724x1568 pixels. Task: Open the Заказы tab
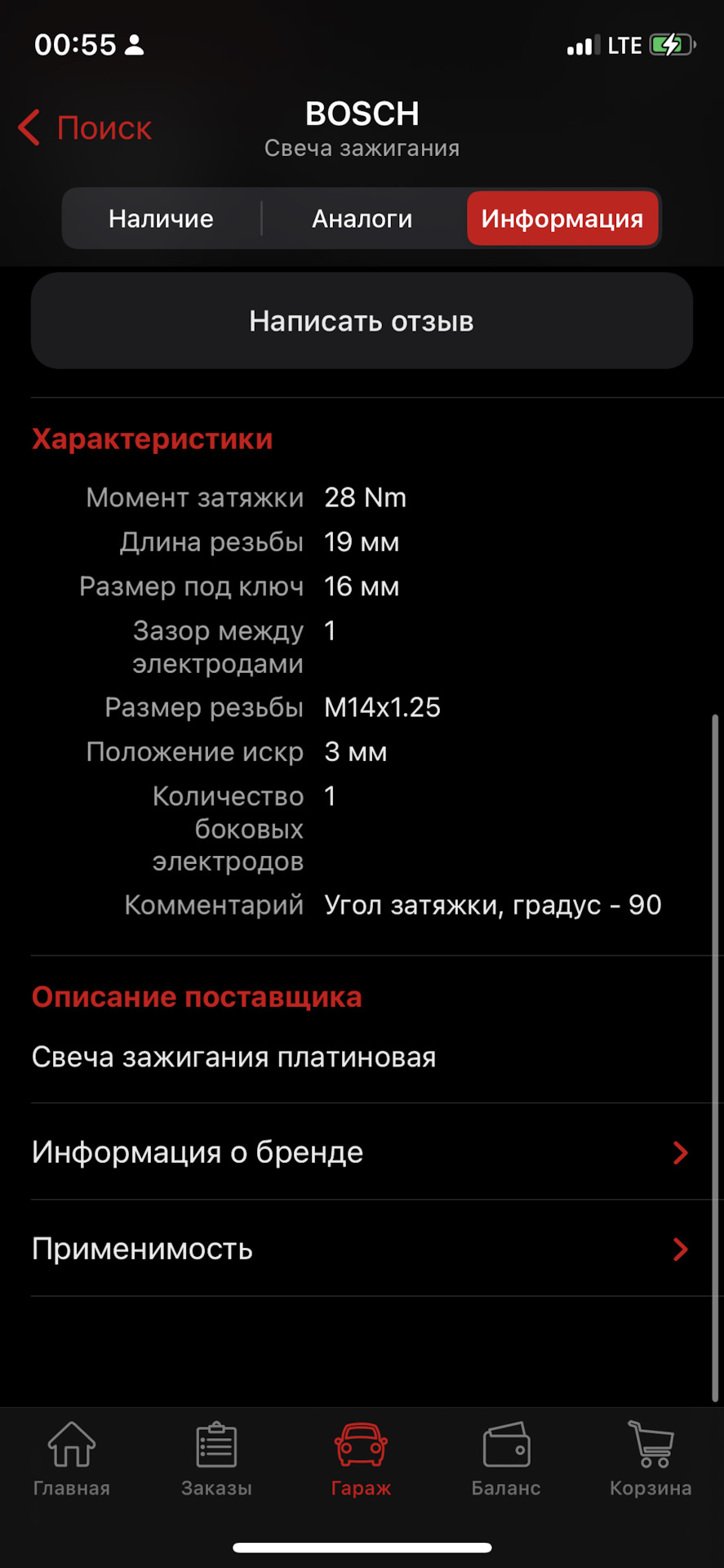216,1459
